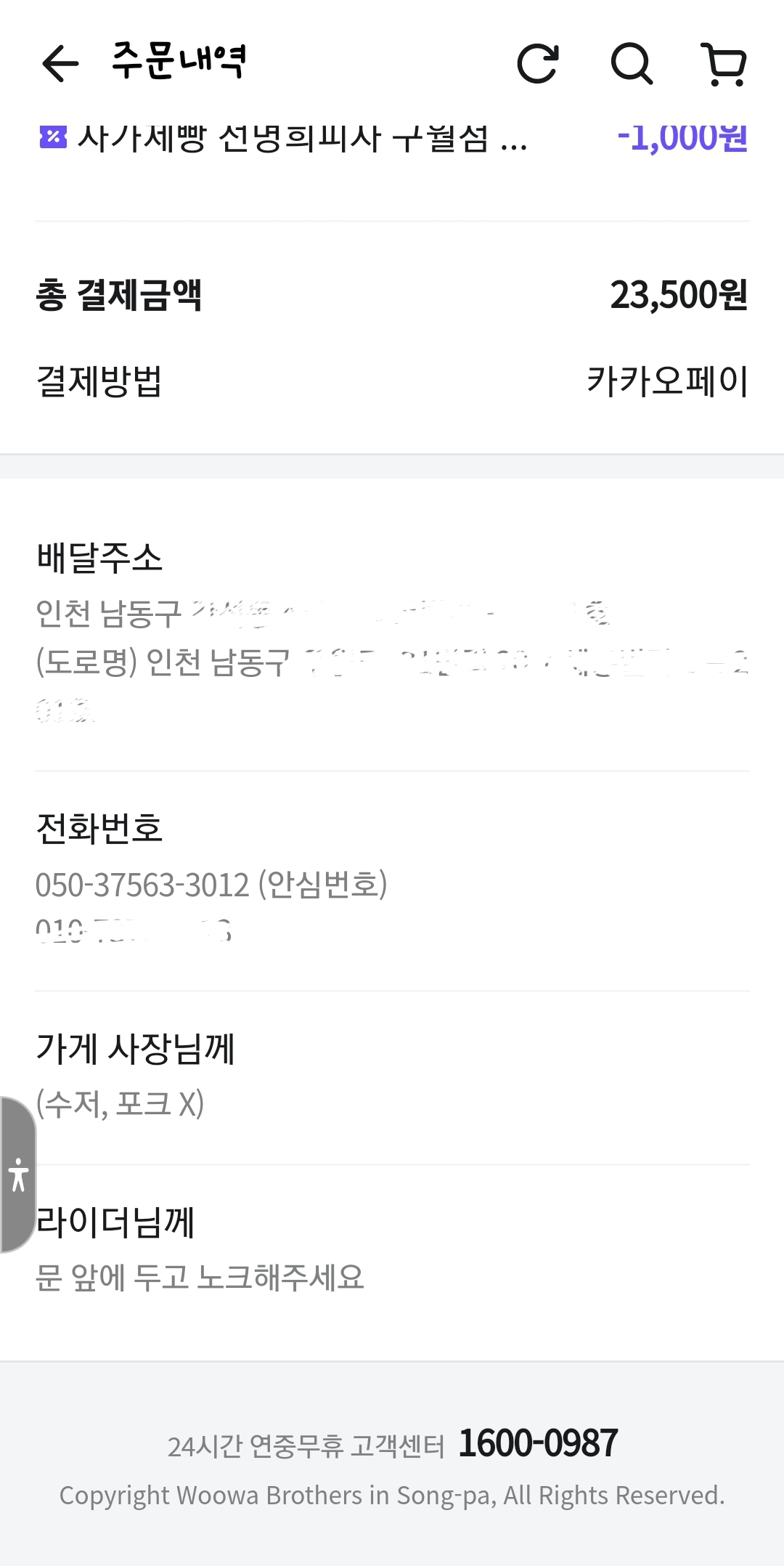
Task: Call customer center at 1600-0987
Action: tap(538, 1443)
